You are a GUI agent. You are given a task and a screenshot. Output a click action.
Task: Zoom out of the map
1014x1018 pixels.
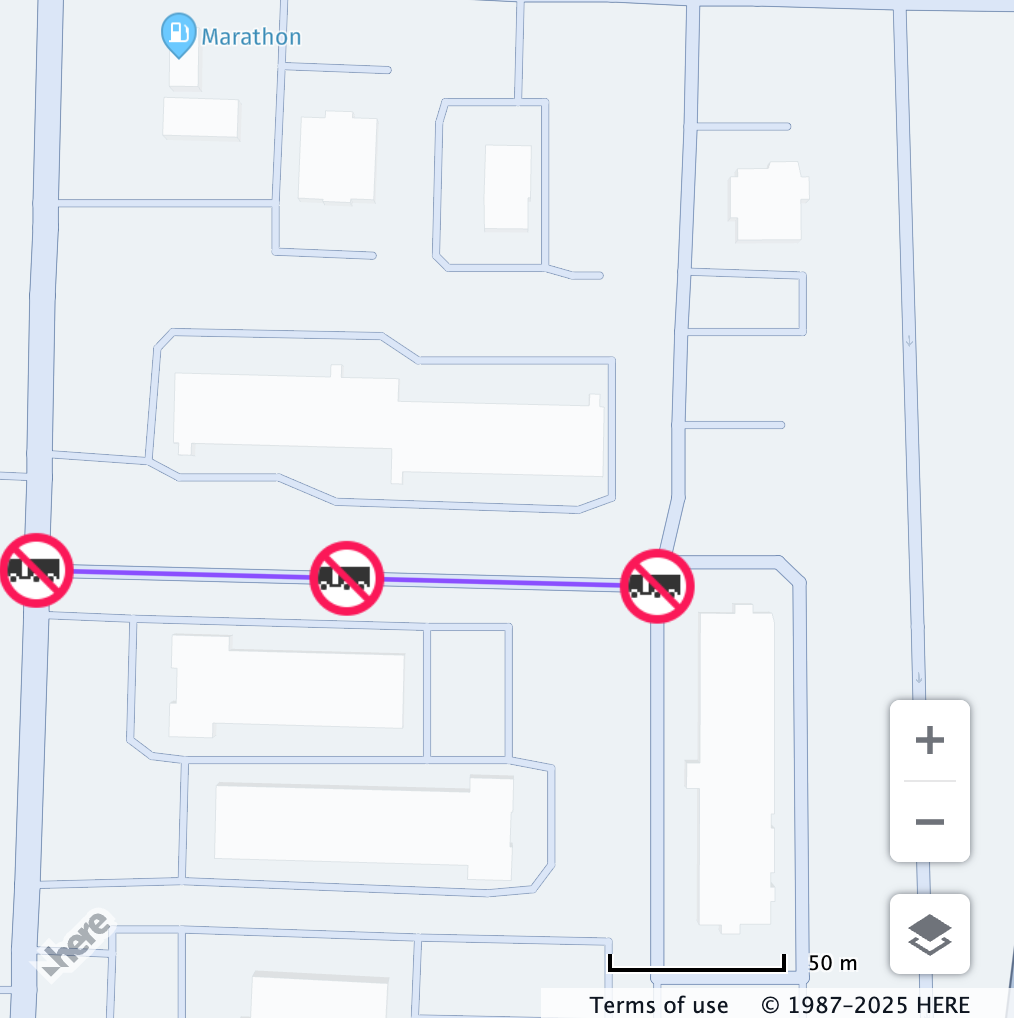point(929,822)
